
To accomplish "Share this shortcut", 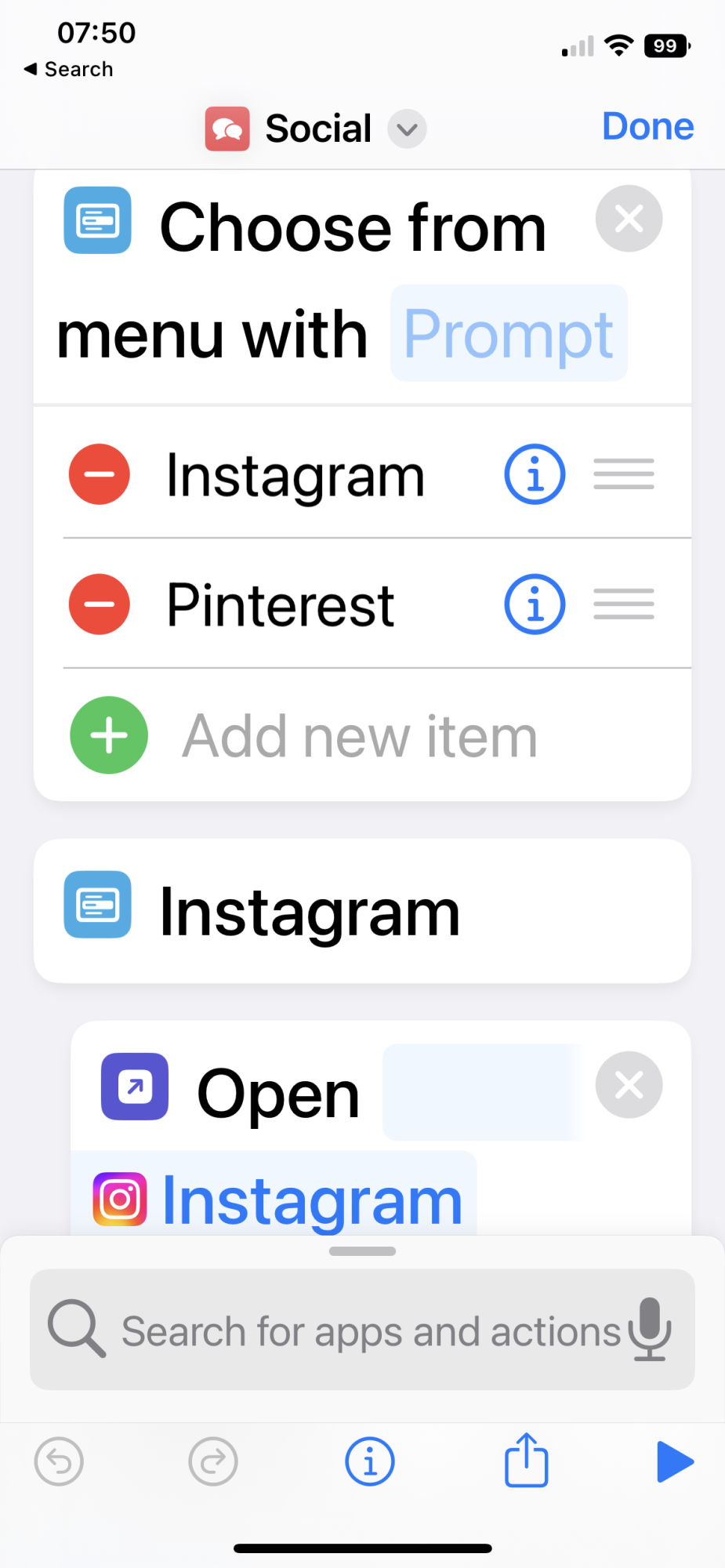I will pyautogui.click(x=526, y=1461).
